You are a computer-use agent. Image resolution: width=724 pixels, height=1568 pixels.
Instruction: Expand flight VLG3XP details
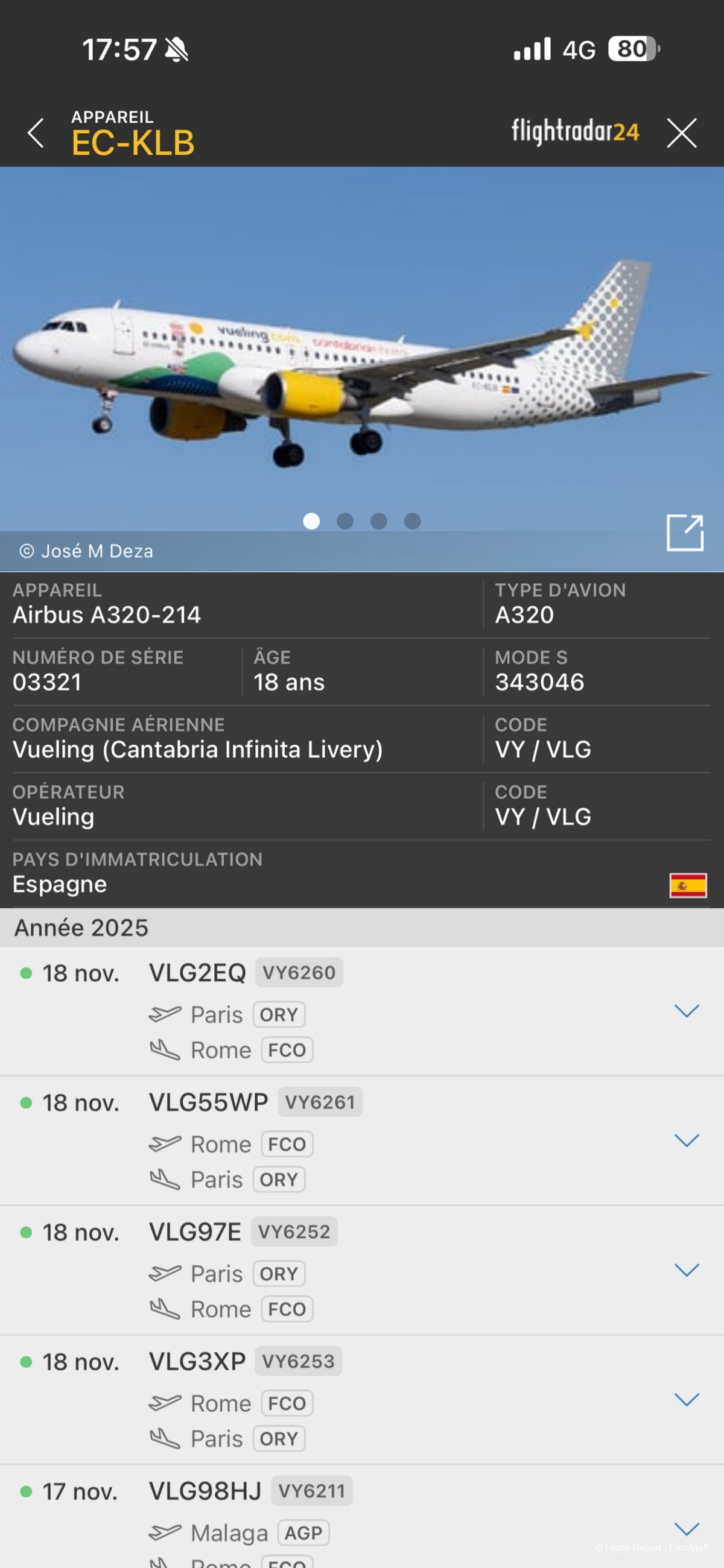(686, 1400)
